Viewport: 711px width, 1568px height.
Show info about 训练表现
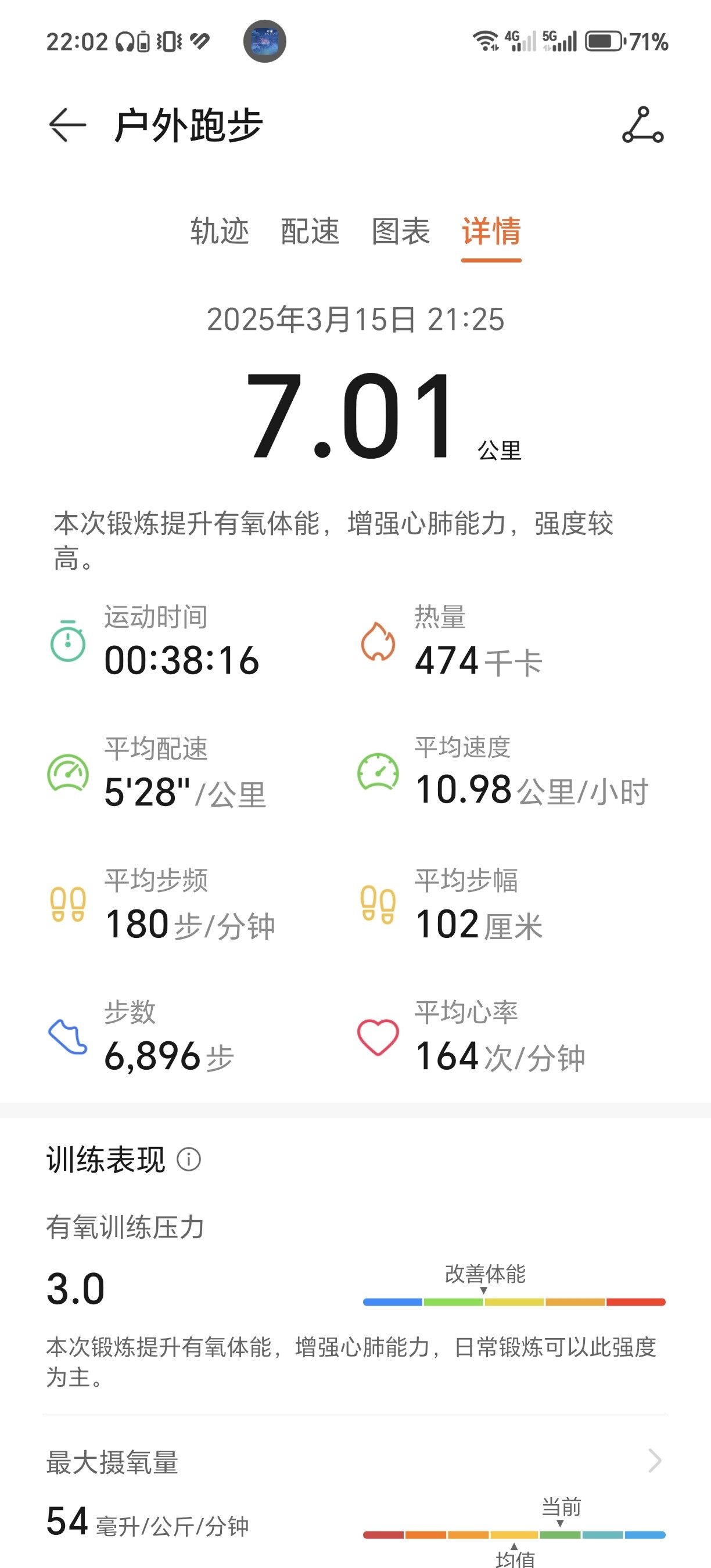point(189,1160)
